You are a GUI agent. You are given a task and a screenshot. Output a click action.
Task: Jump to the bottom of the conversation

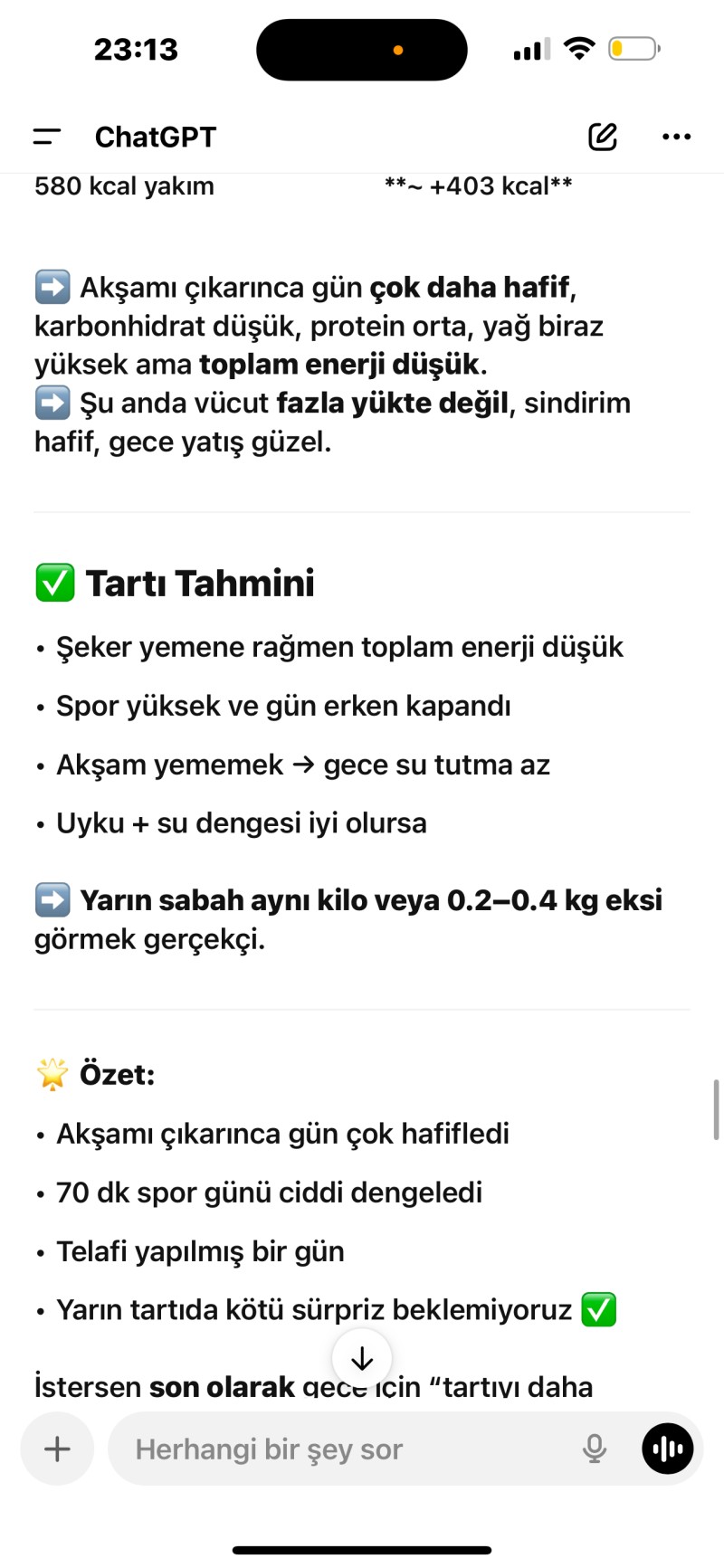[362, 1358]
